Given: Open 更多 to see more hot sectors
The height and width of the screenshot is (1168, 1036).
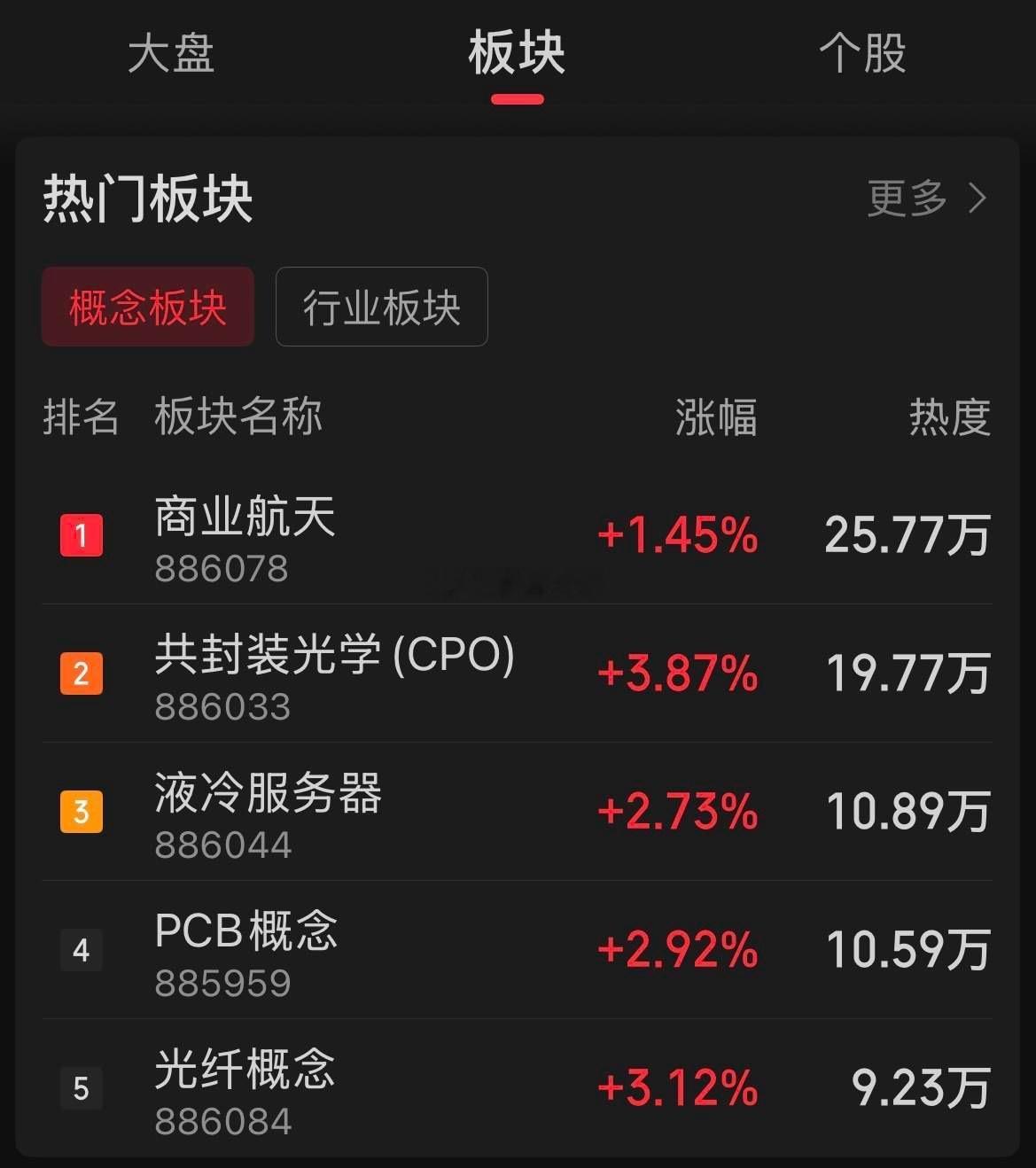Looking at the screenshot, I should pos(906,199).
